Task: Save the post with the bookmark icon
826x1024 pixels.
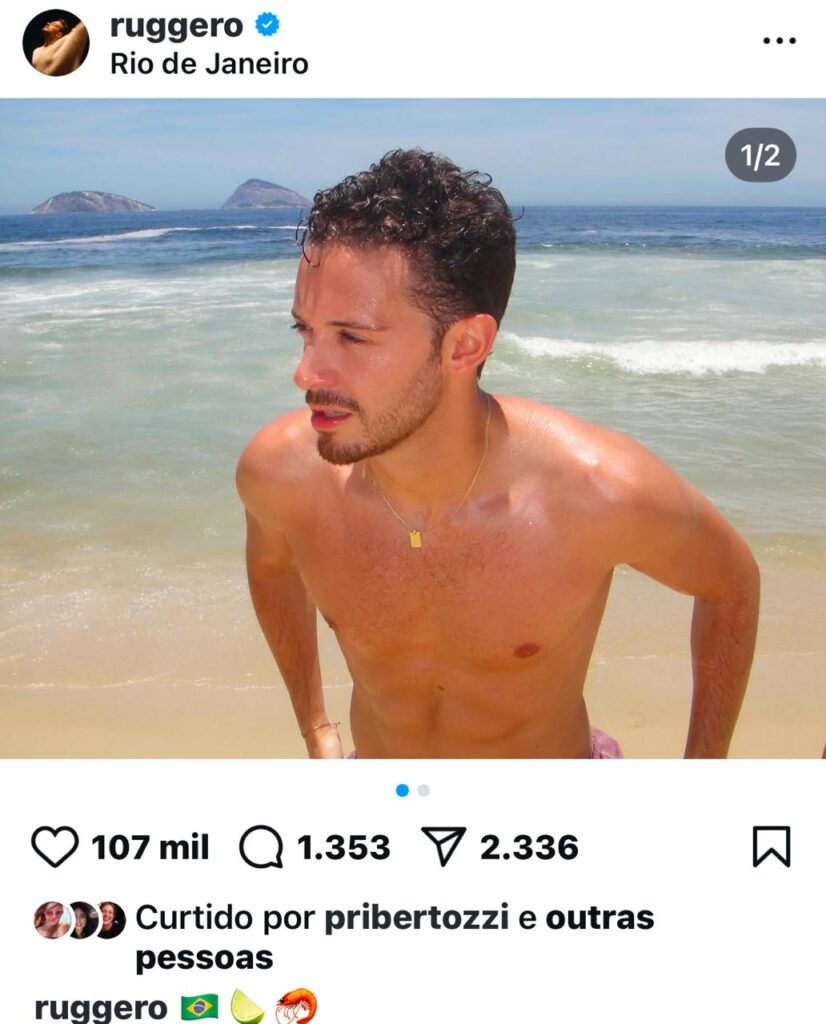Action: (x=771, y=847)
